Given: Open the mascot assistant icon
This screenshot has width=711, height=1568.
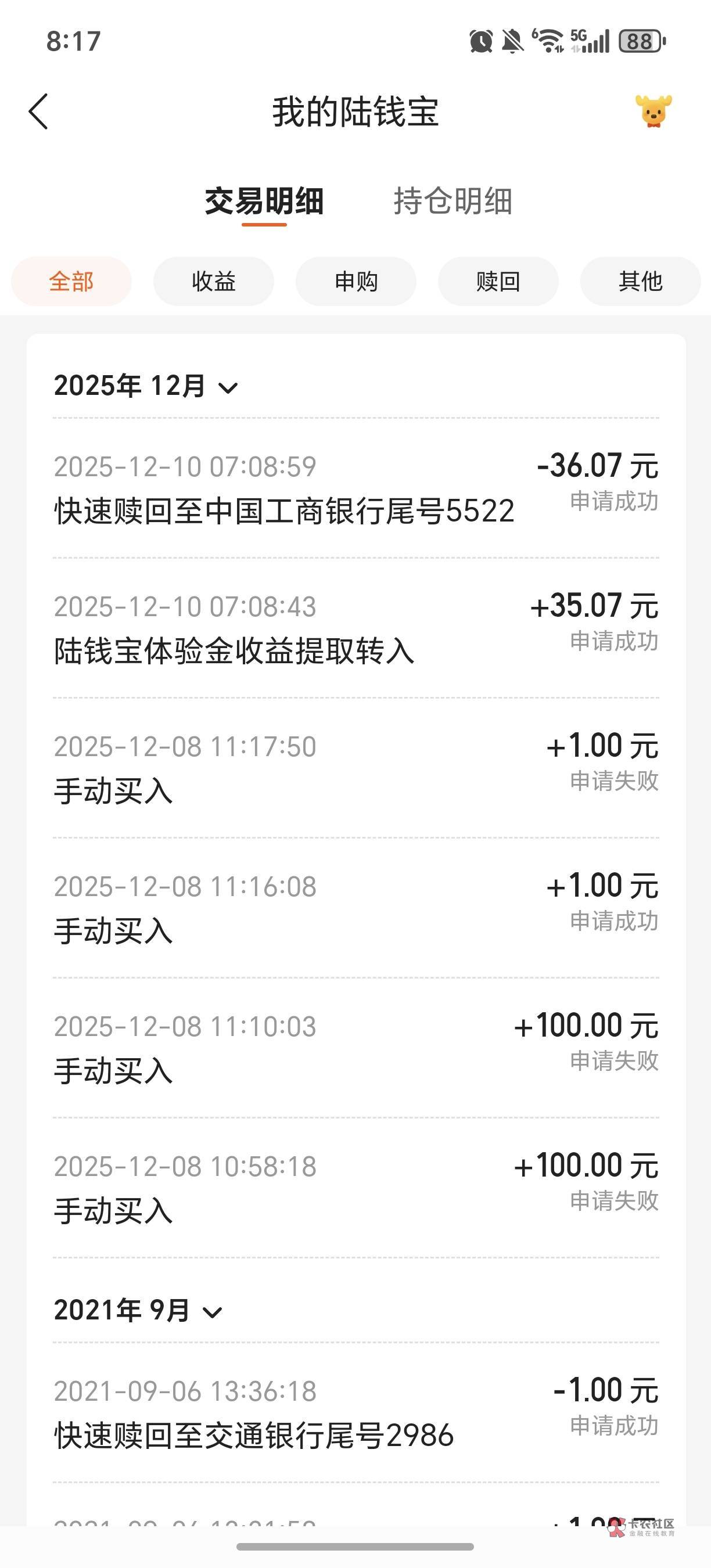Looking at the screenshot, I should (653, 112).
